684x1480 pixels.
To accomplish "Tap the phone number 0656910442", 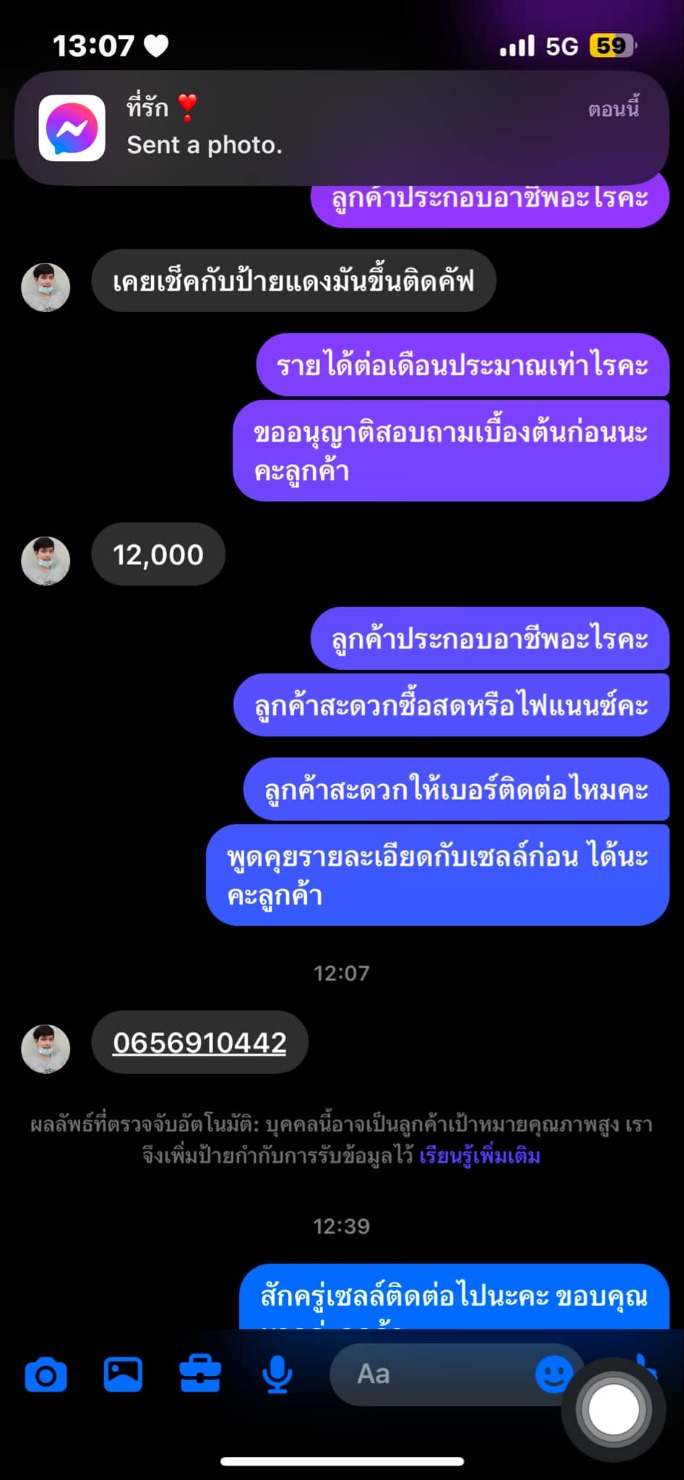I will pos(199,1043).
